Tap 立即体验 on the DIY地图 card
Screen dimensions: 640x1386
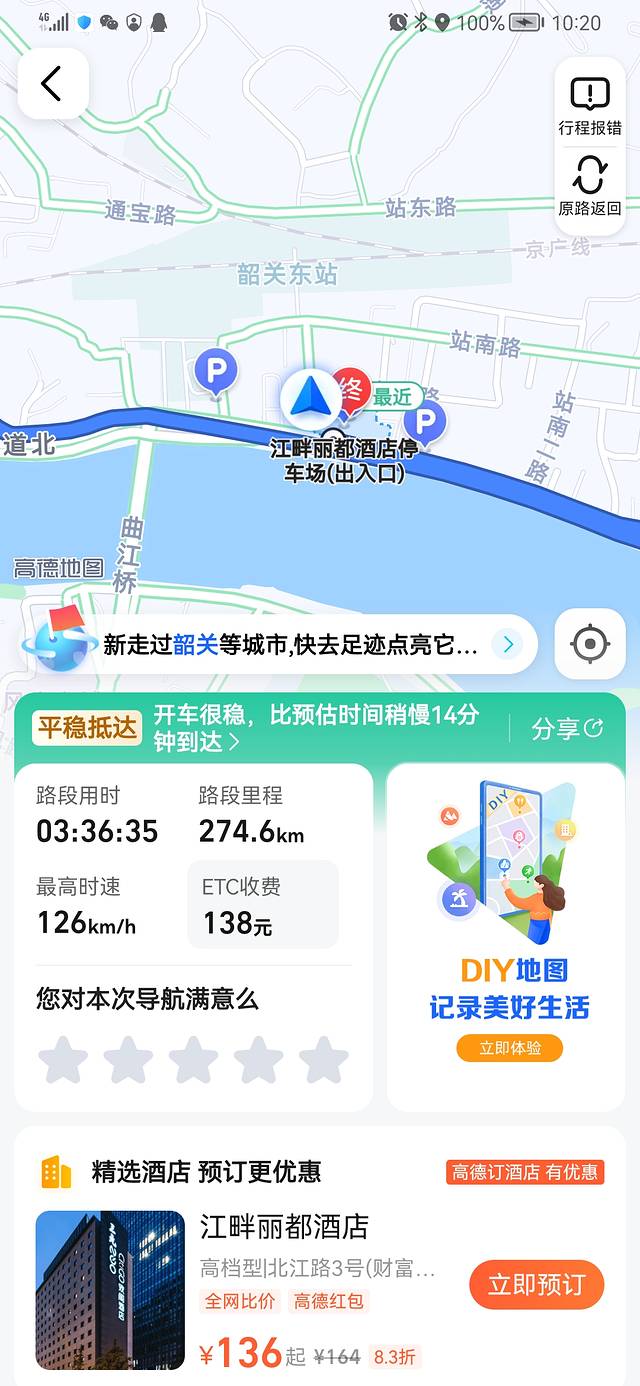pos(509,1048)
